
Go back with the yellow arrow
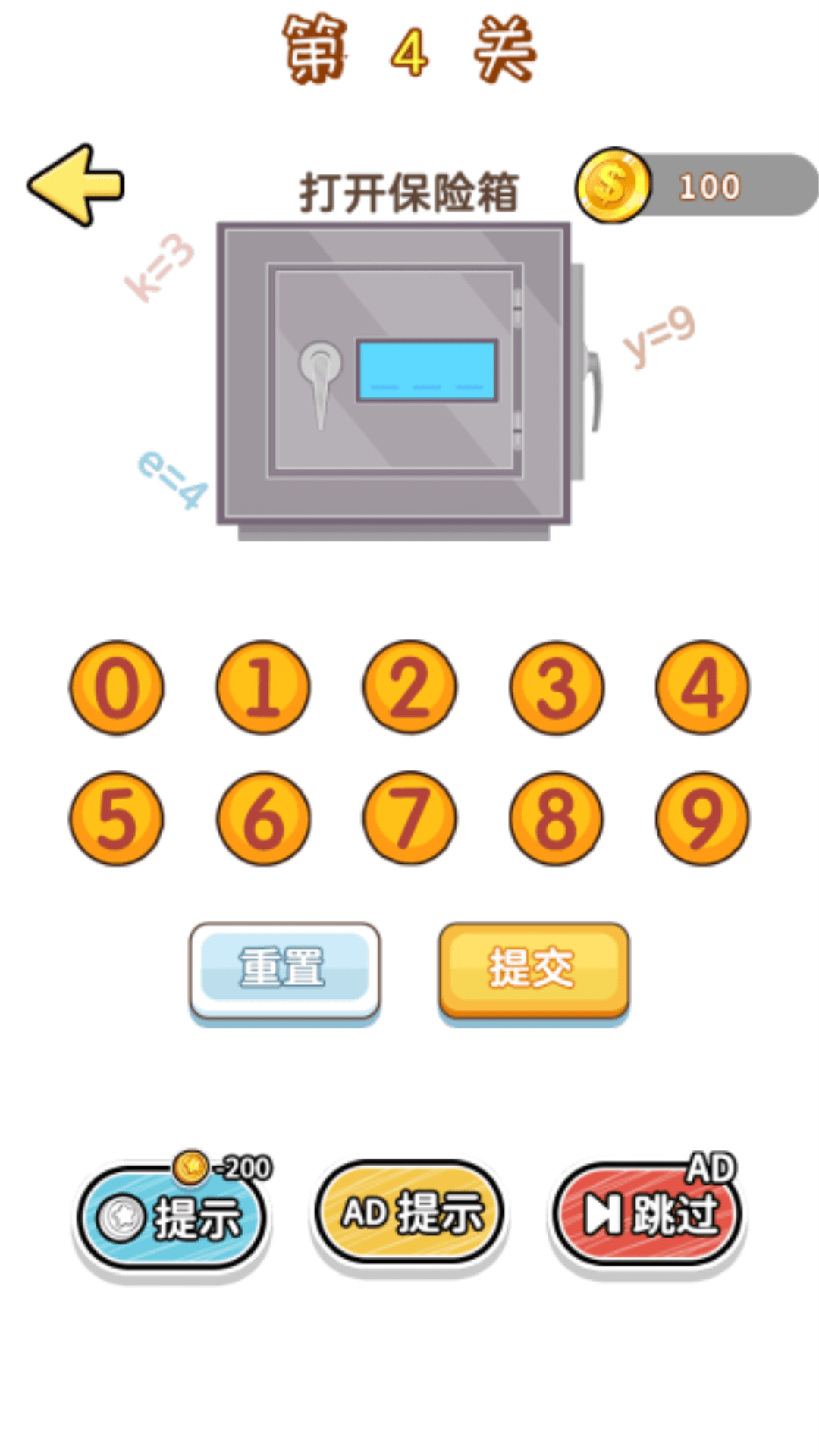tap(76, 185)
